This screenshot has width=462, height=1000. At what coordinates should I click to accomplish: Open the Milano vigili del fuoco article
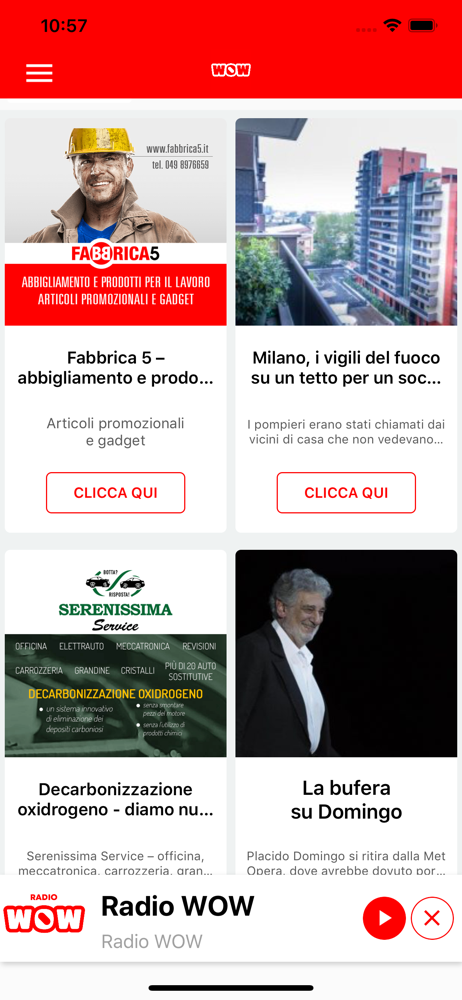pyautogui.click(x=346, y=325)
